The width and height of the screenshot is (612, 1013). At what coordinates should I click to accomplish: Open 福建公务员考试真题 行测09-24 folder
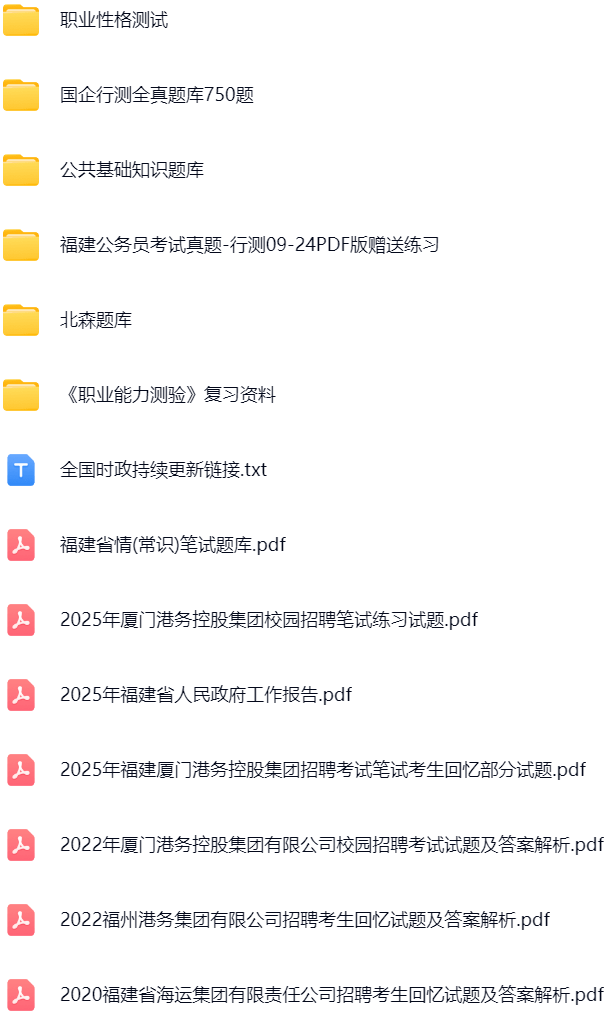(x=249, y=245)
